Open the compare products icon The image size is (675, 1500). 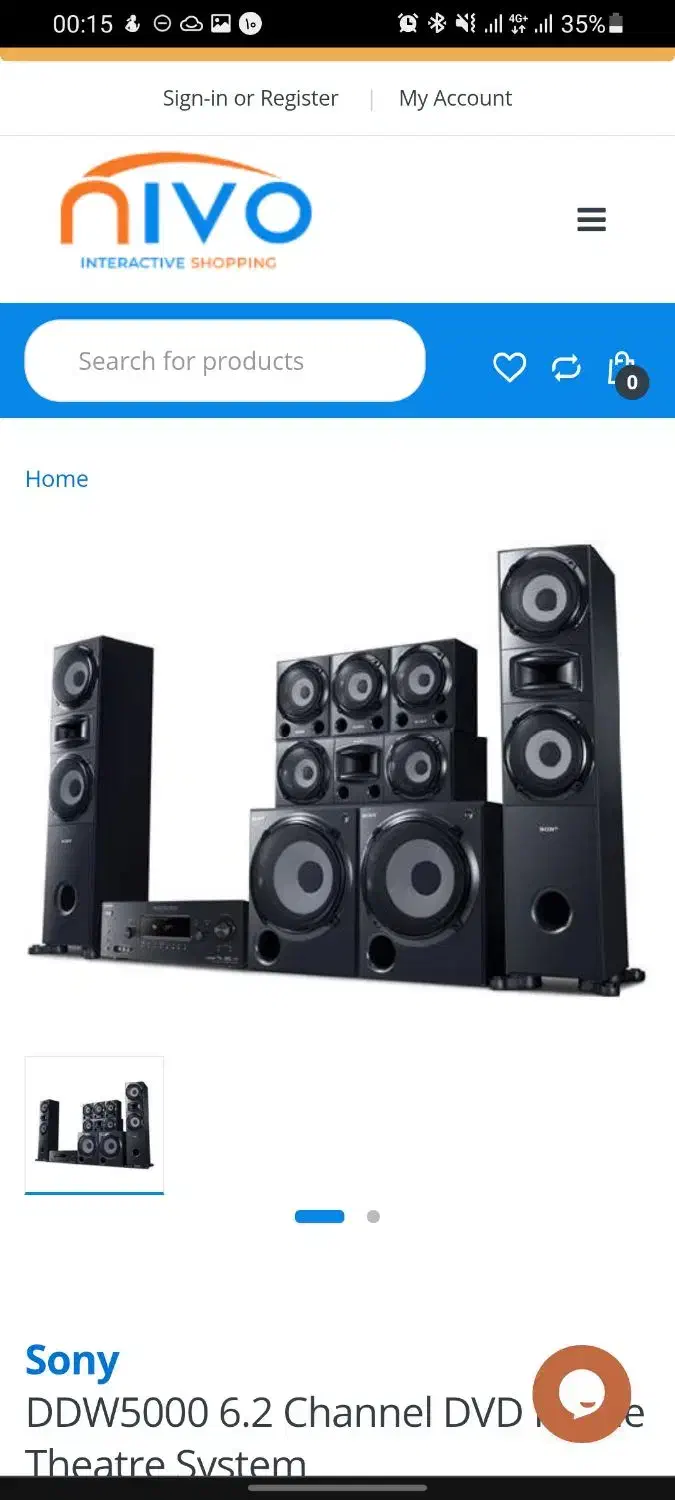point(566,368)
